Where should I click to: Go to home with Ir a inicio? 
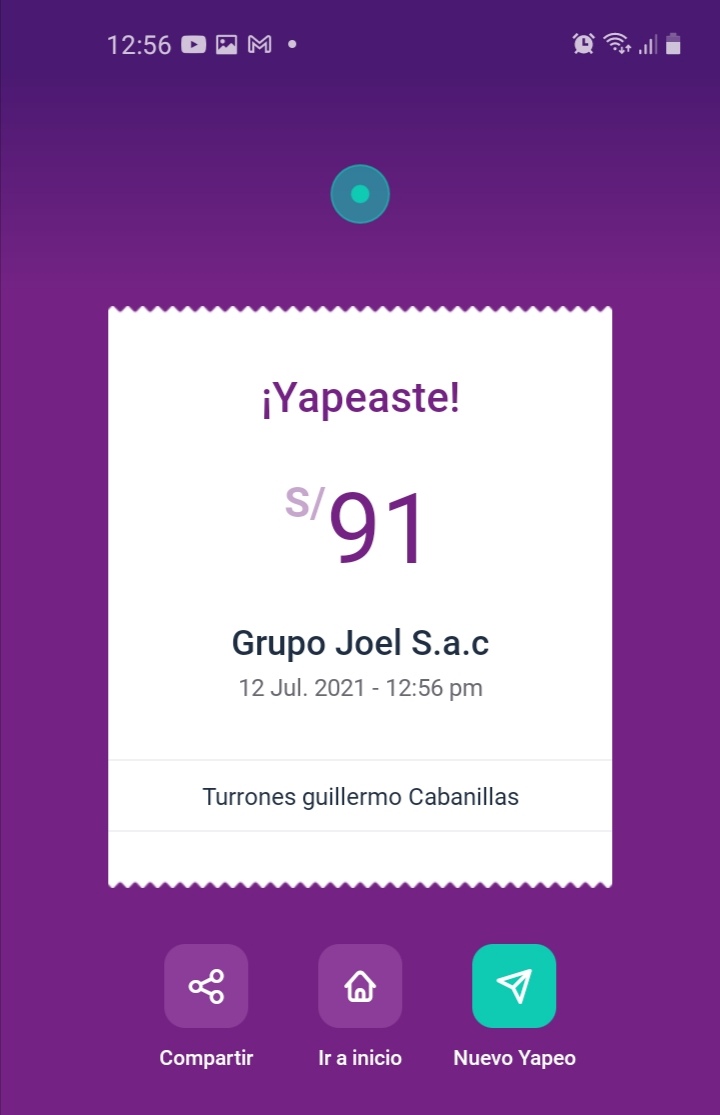pos(360,986)
